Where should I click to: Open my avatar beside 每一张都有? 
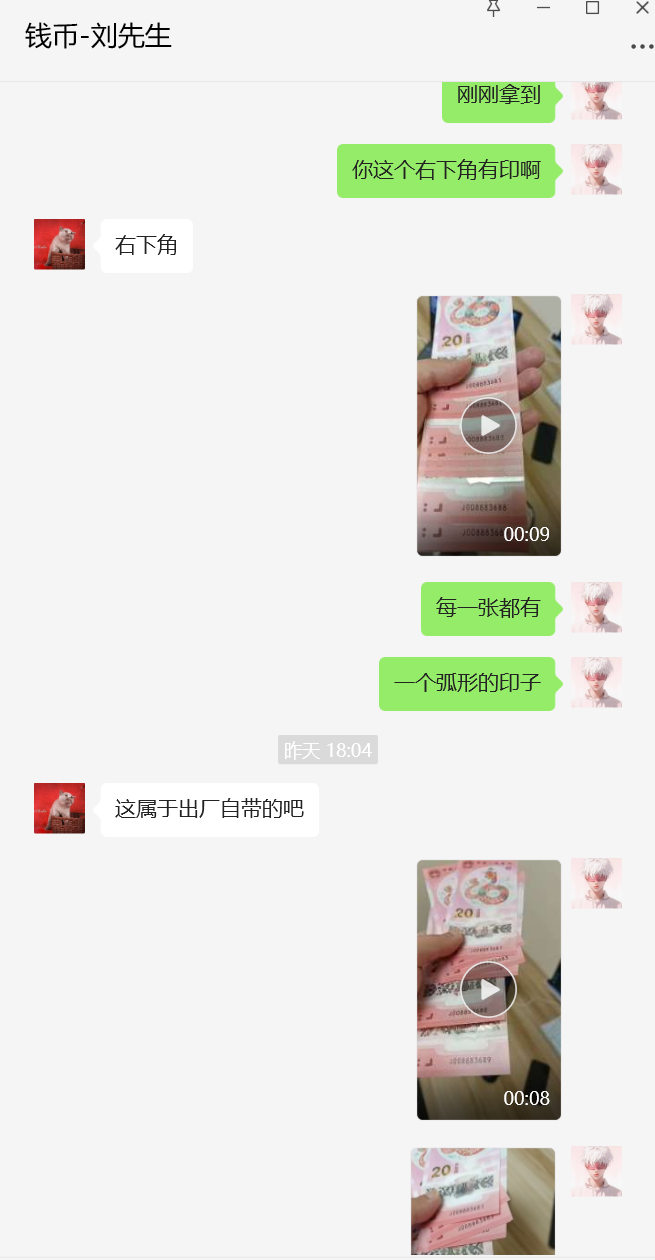tap(596, 607)
